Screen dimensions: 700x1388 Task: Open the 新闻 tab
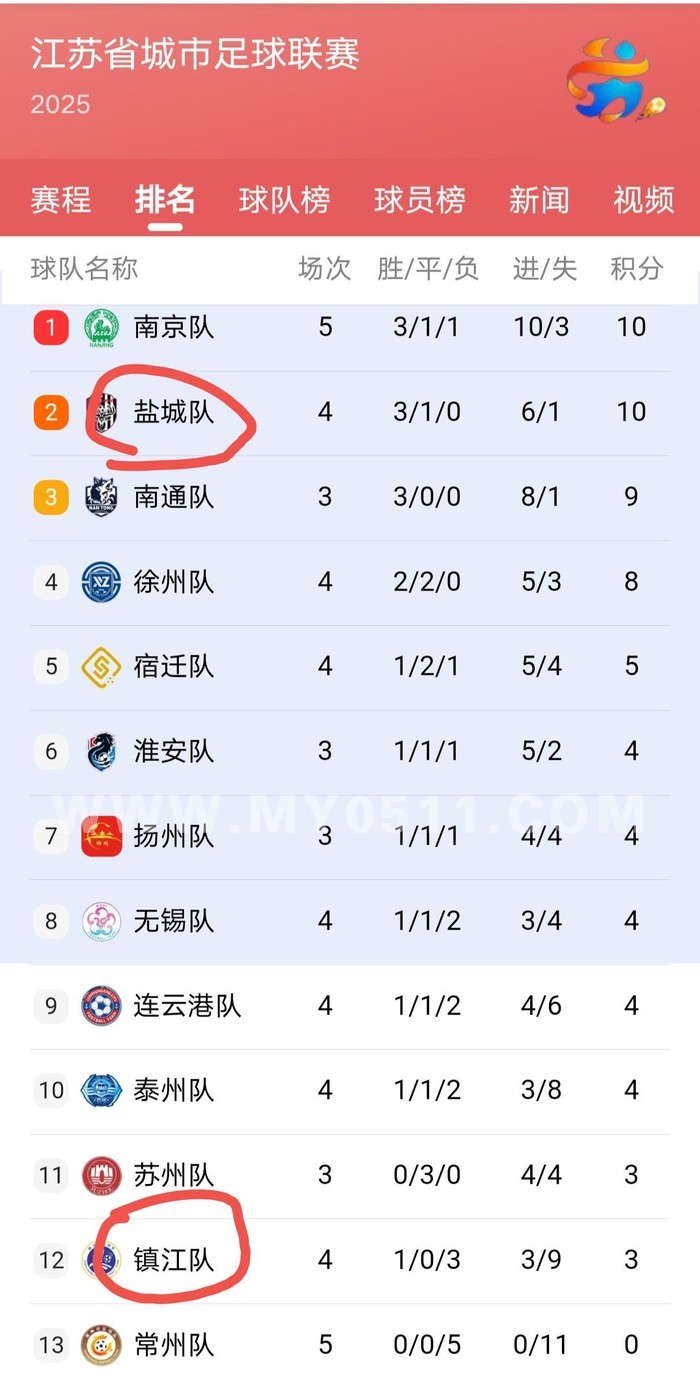click(539, 200)
